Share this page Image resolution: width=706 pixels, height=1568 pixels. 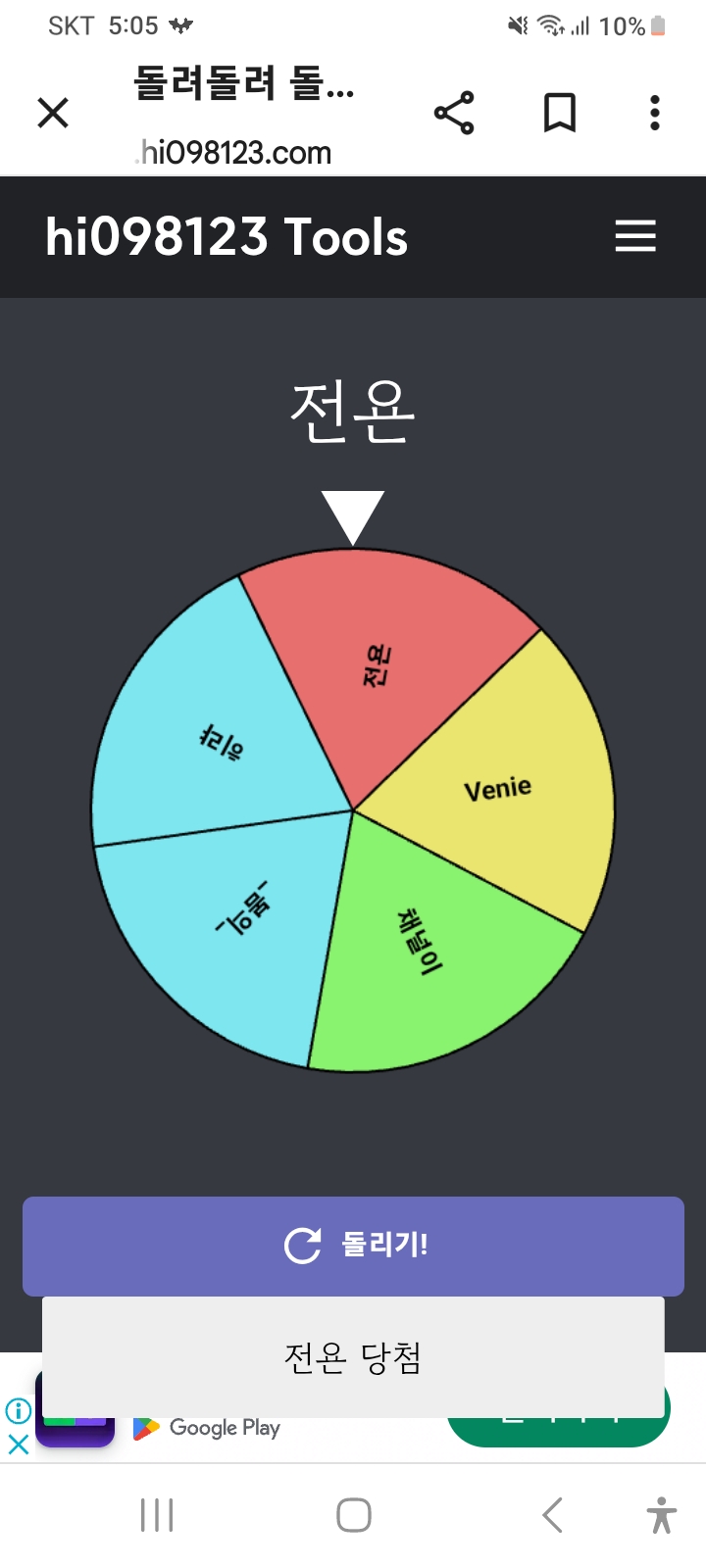click(x=454, y=113)
